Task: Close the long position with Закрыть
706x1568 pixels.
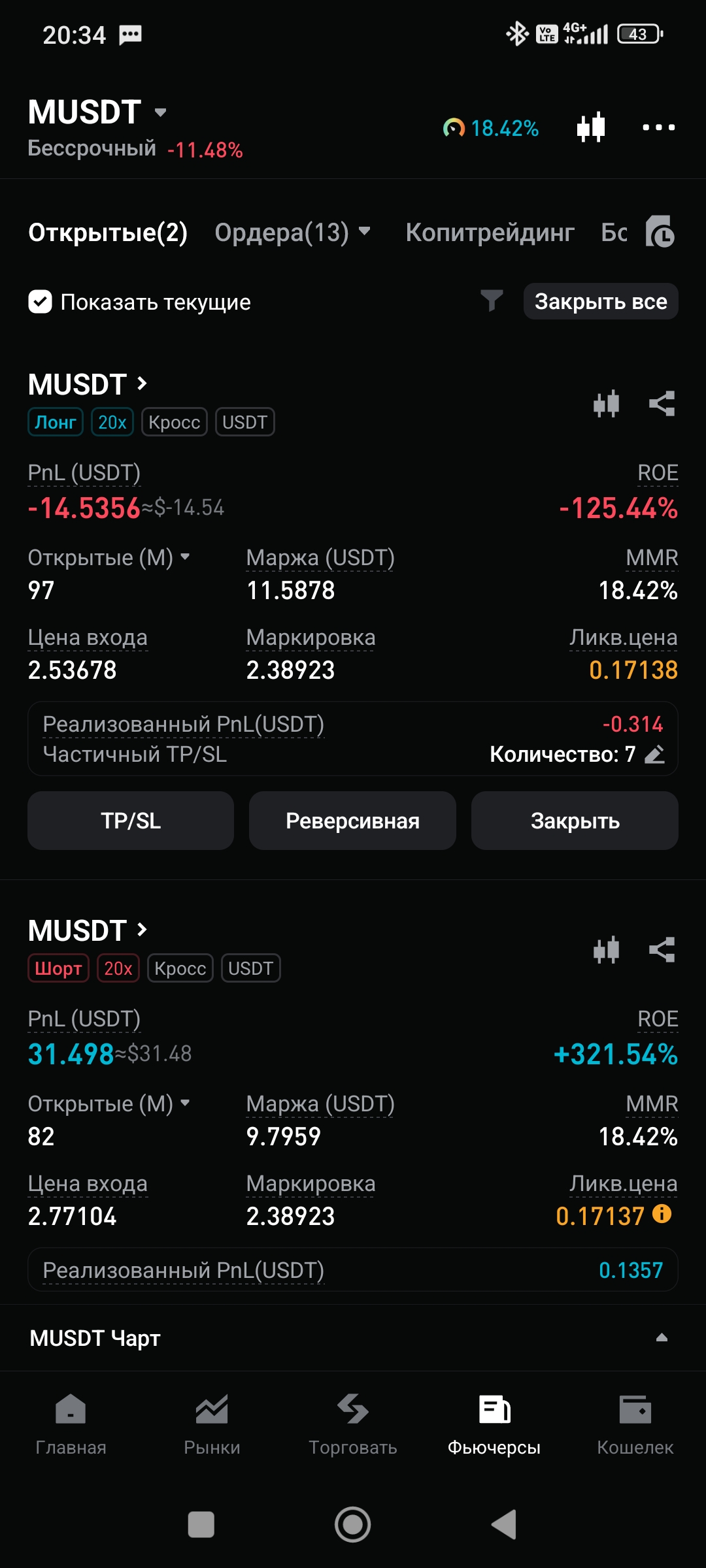Action: tap(575, 821)
